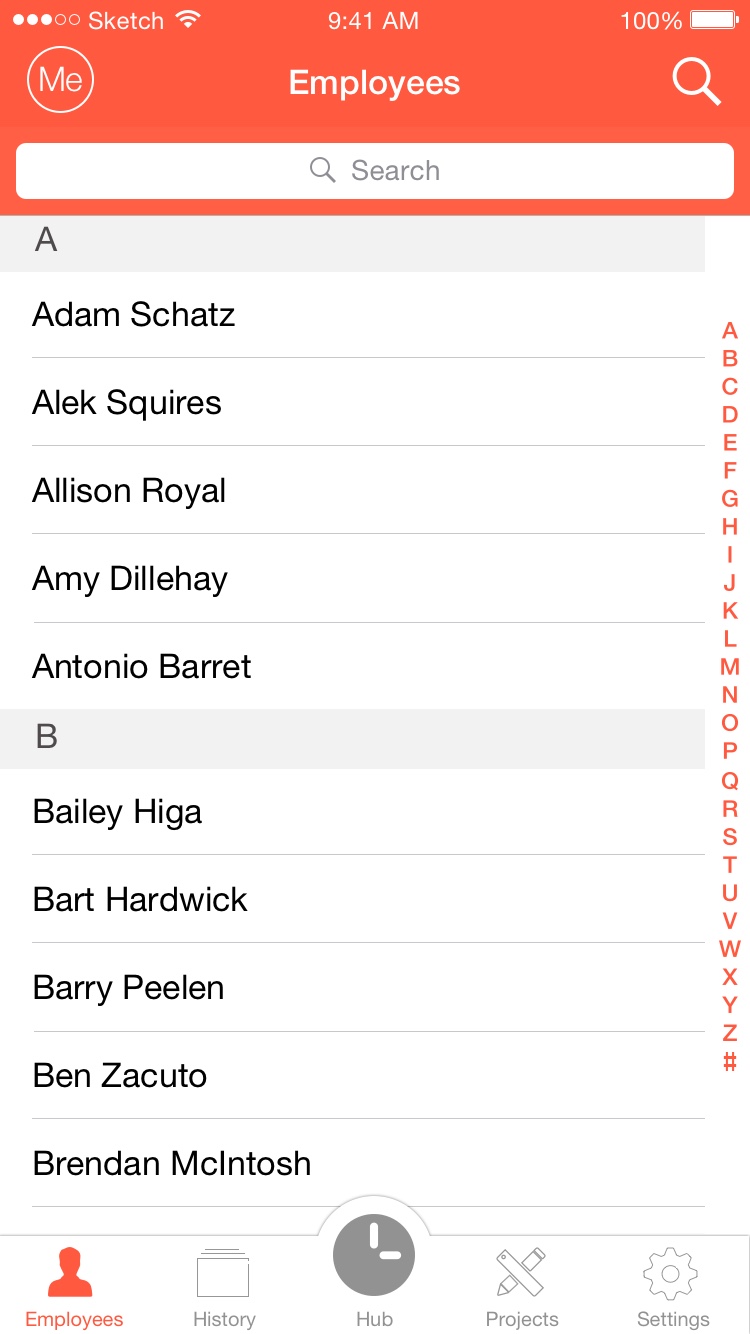Tap the Employees tab

[x=74, y=1286]
